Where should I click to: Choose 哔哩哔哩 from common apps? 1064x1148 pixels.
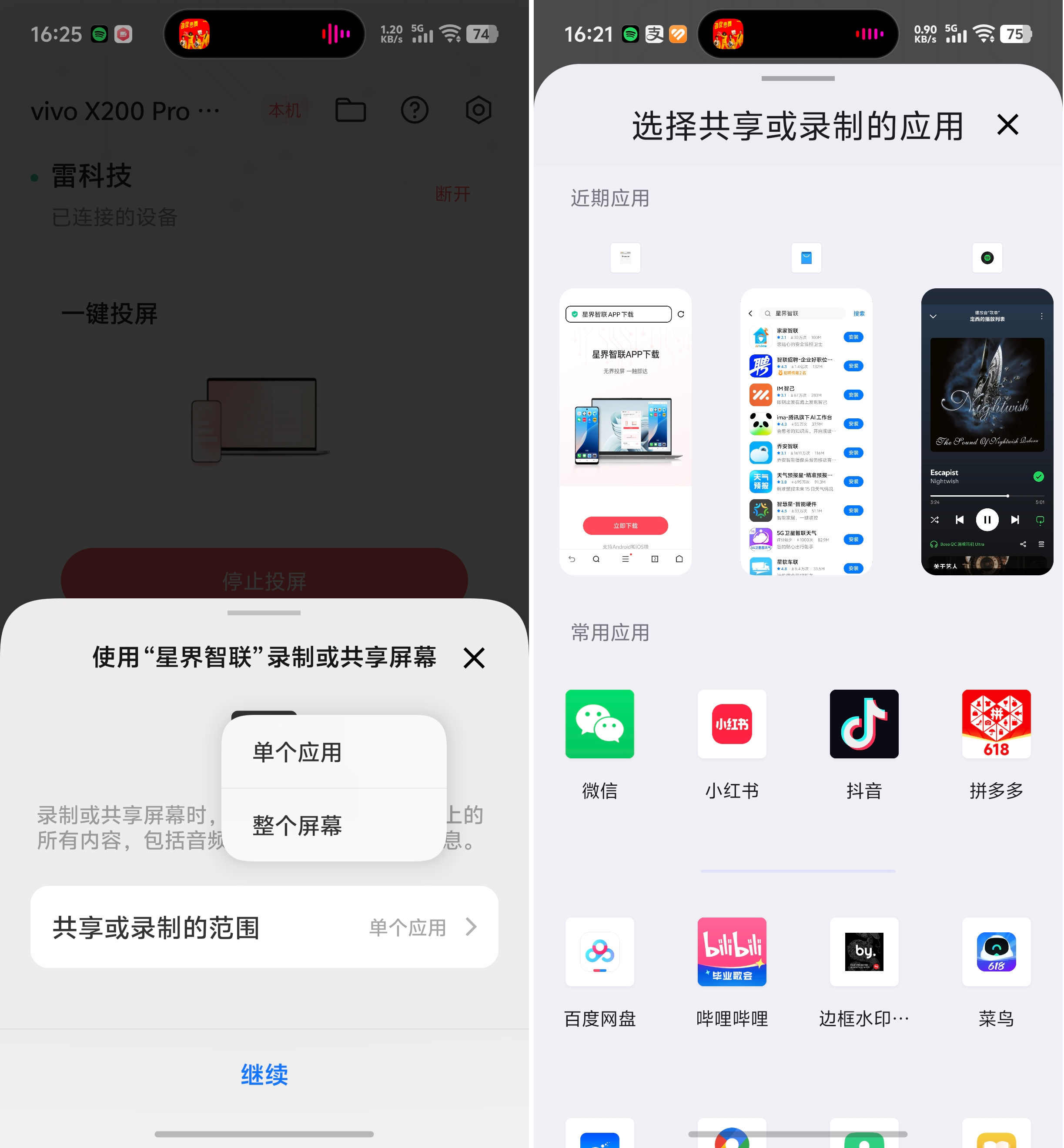[x=732, y=952]
